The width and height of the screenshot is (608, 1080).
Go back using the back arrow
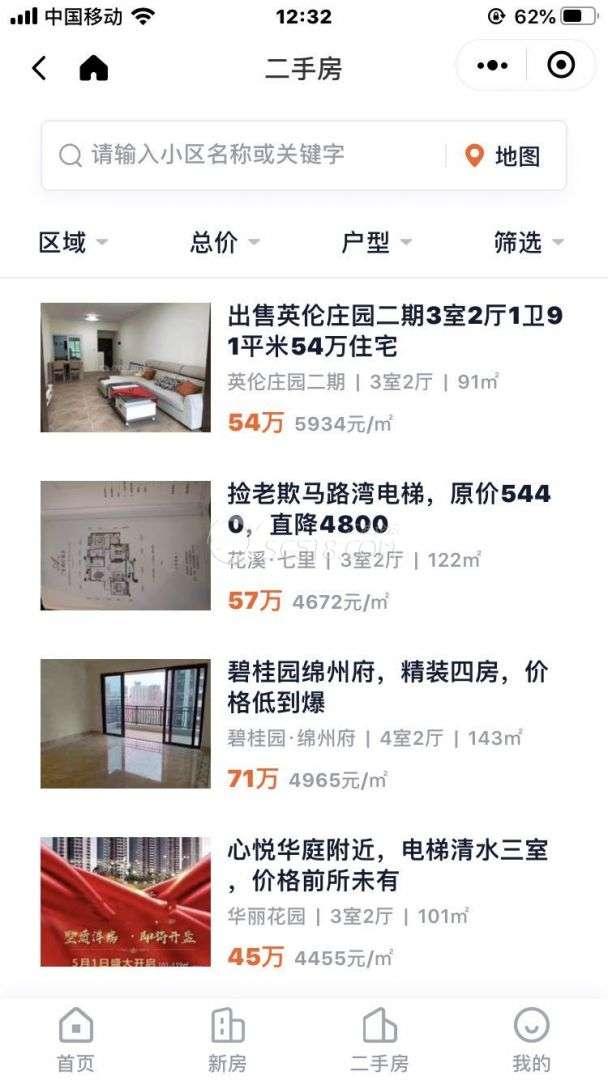pyautogui.click(x=39, y=68)
